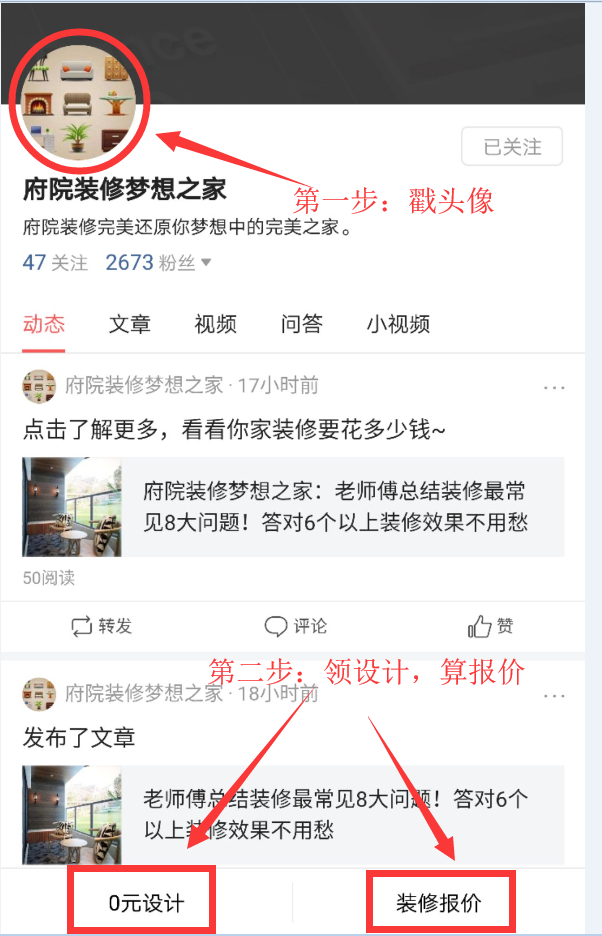Open the article card in the 17小时前 post
This screenshot has width=602, height=936.
point(293,507)
